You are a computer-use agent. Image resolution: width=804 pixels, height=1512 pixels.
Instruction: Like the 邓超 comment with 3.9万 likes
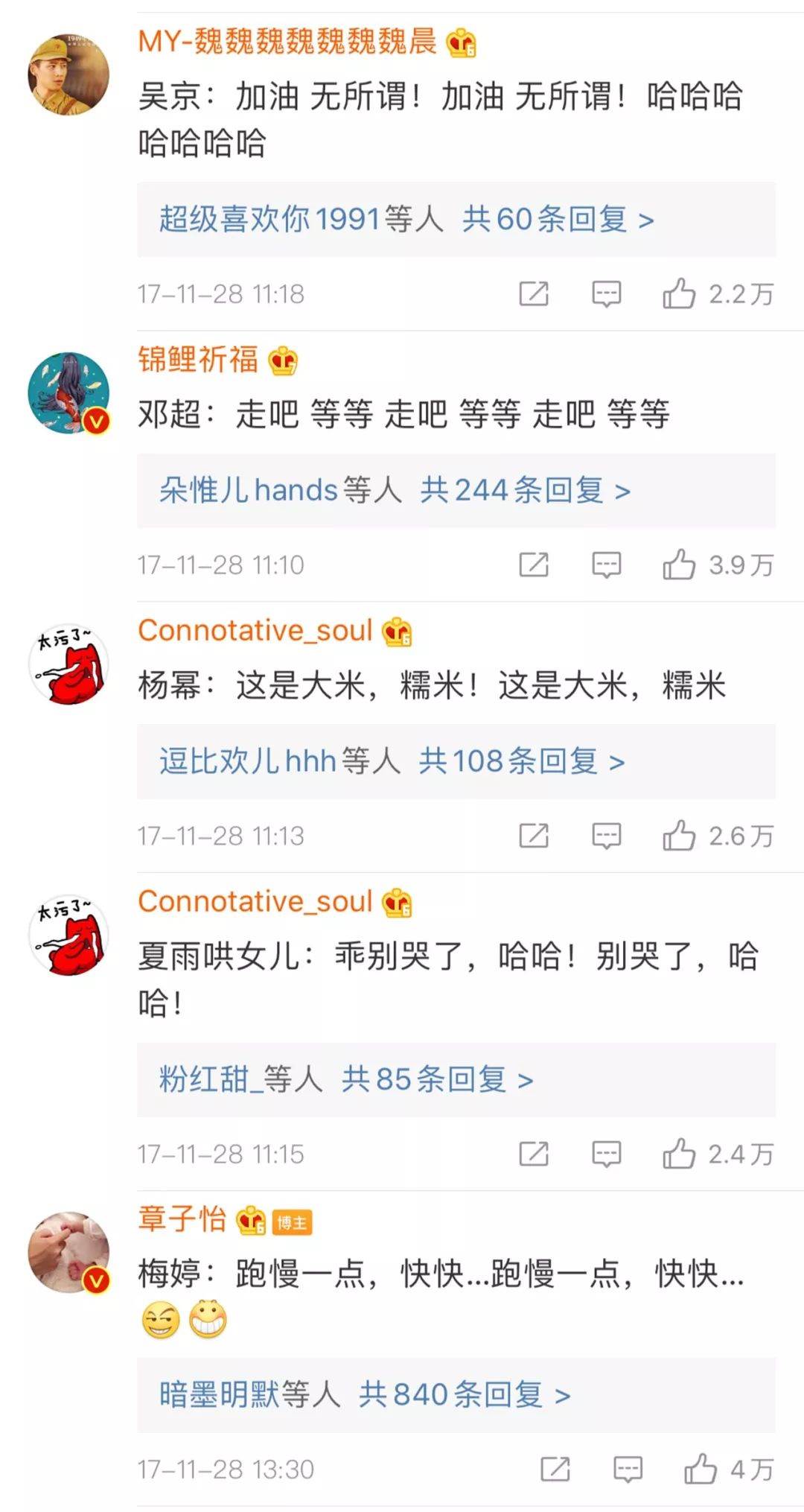coord(679,565)
